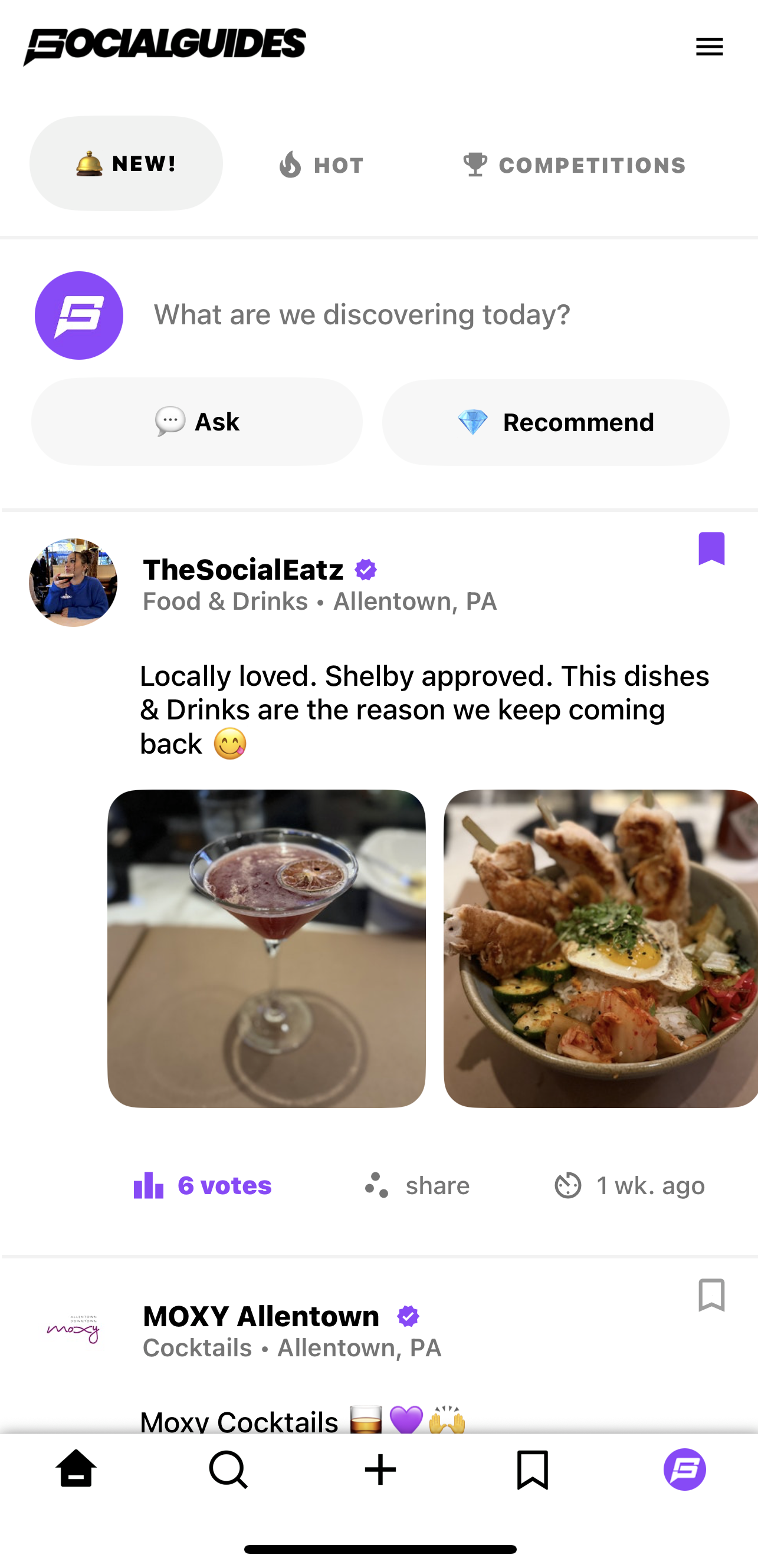Screen dimensions: 758x1568
Task: Open the search tab
Action: coord(228,1469)
